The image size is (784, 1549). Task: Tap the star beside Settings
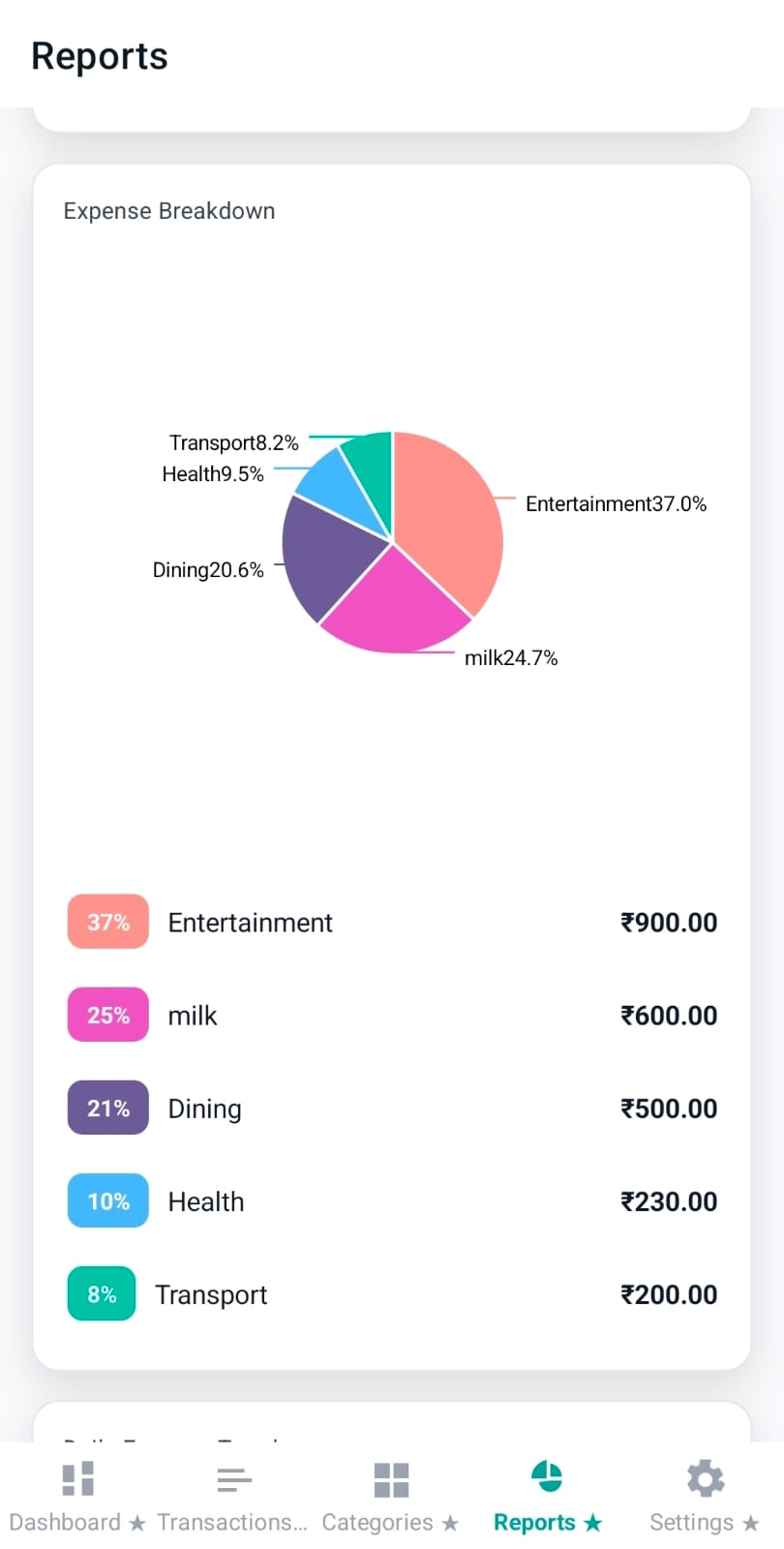pyautogui.click(x=751, y=1522)
